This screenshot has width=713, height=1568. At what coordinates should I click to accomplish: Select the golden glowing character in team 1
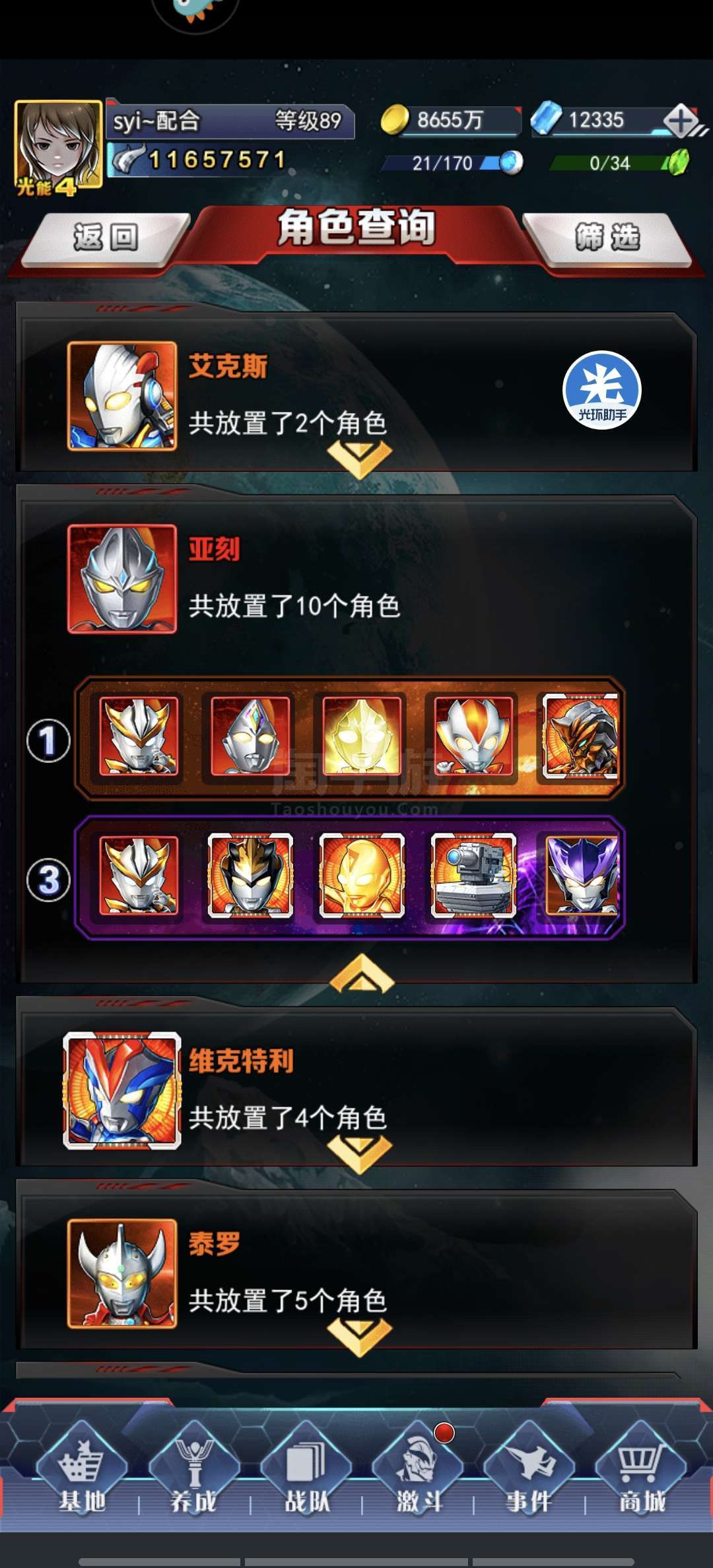[x=361, y=736]
